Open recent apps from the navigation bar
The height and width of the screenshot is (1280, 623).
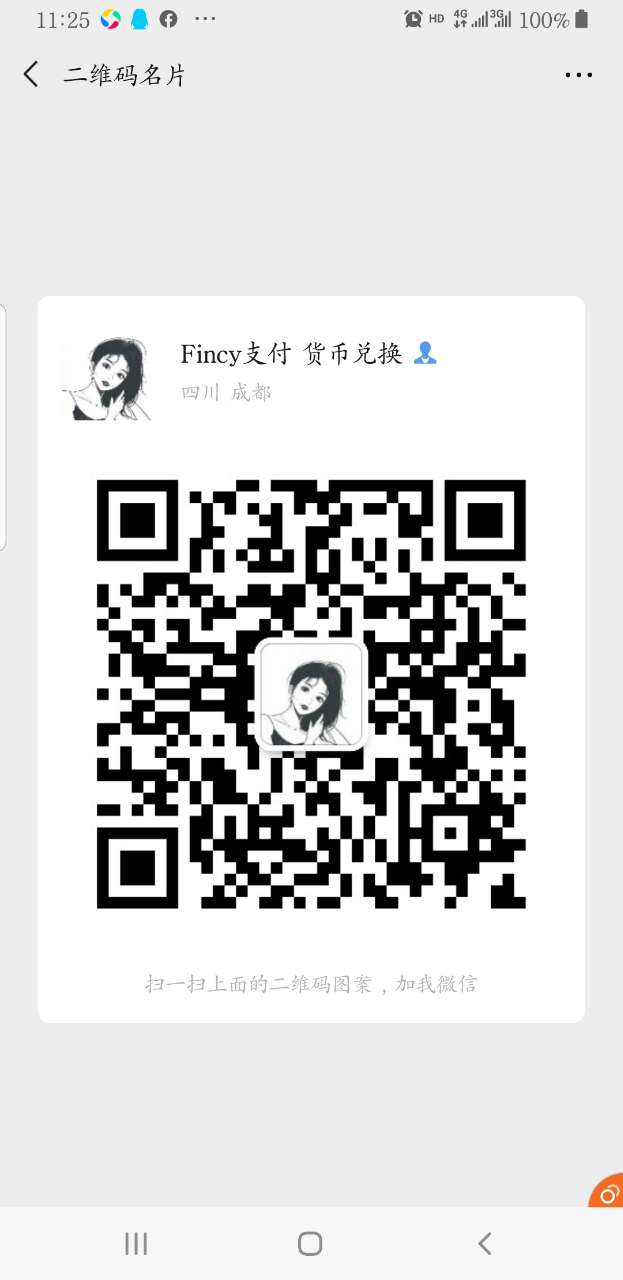click(136, 1243)
